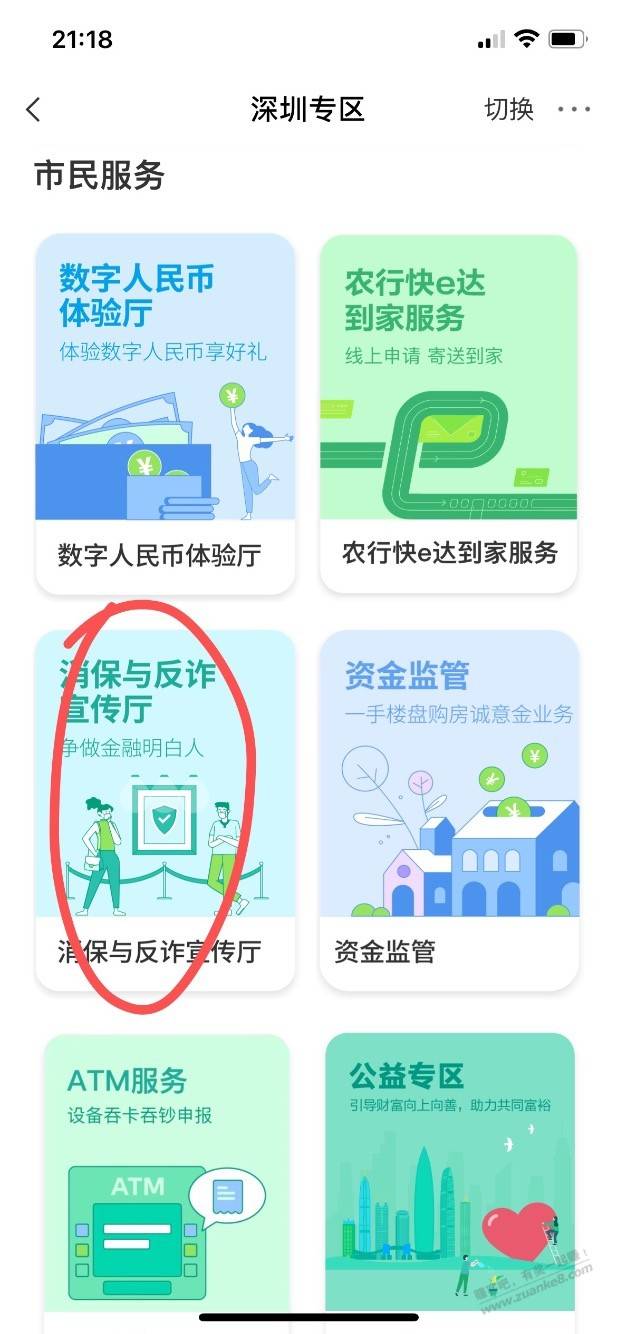Tap 切换 to switch region
The height and width of the screenshot is (1334, 617).
[509, 109]
